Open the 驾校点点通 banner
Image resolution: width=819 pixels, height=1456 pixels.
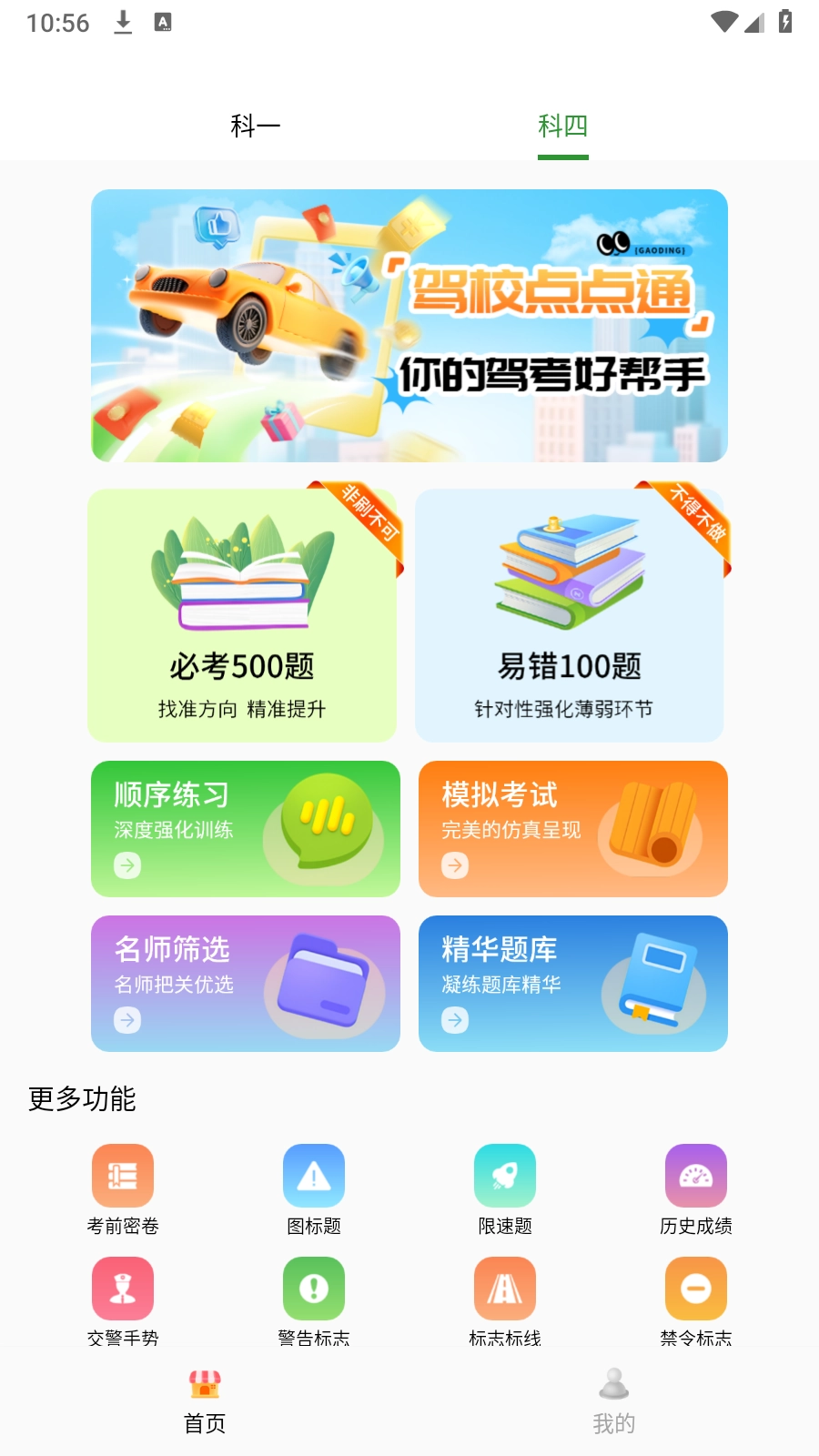tap(409, 326)
